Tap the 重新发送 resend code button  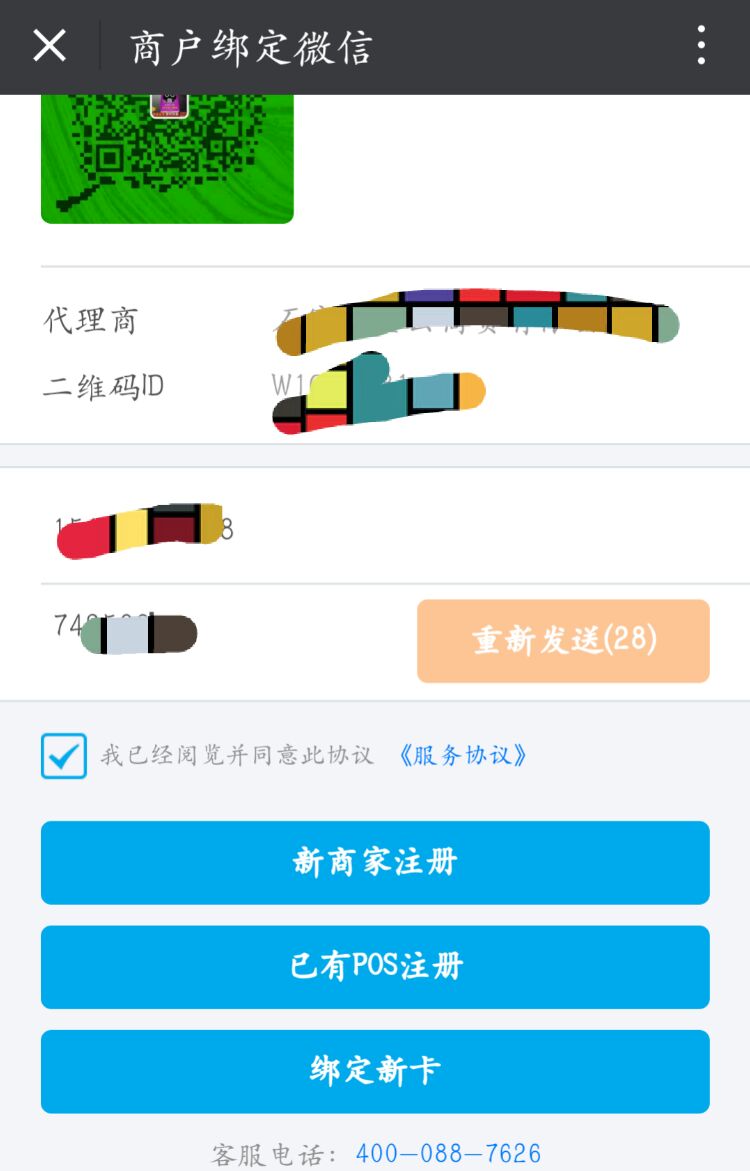click(x=563, y=641)
